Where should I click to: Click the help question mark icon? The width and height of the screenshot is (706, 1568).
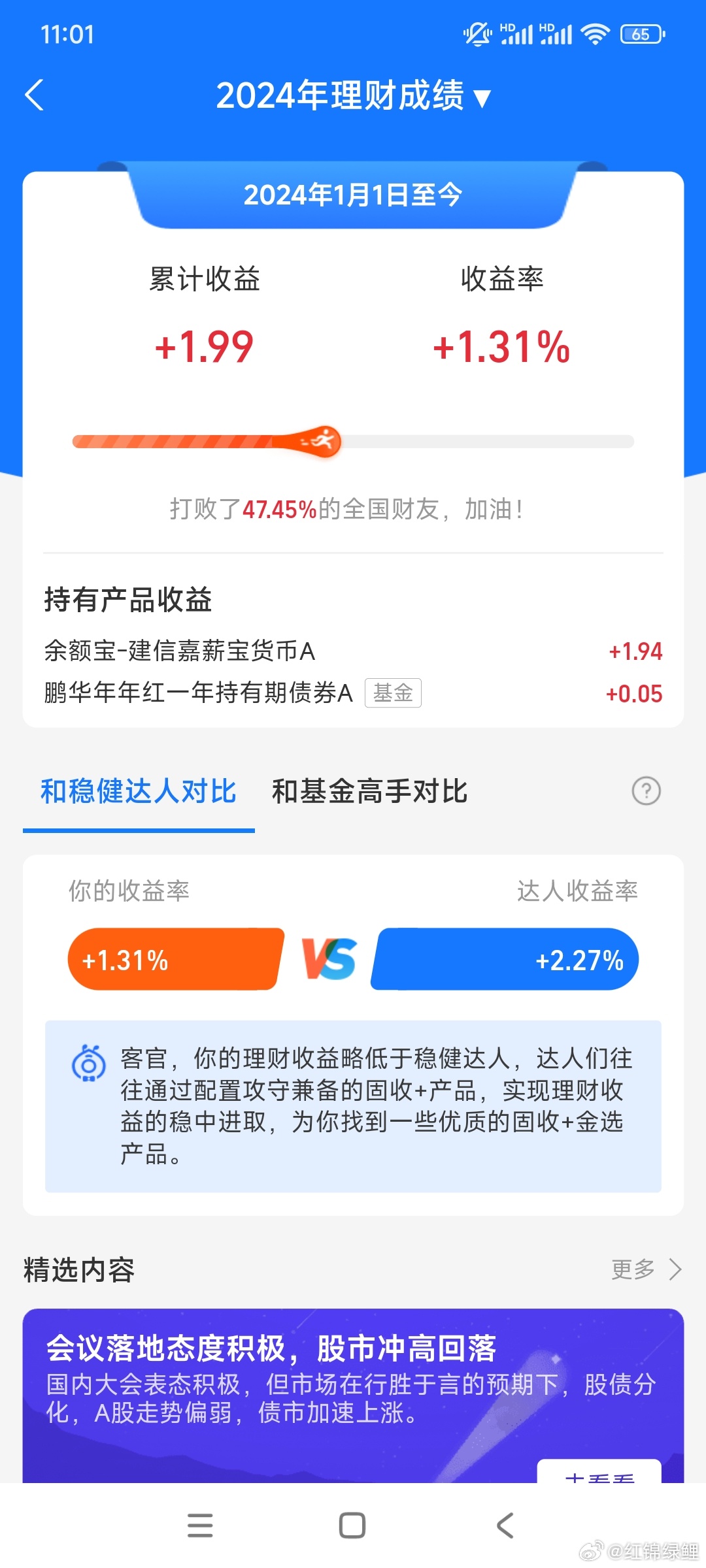(x=646, y=790)
